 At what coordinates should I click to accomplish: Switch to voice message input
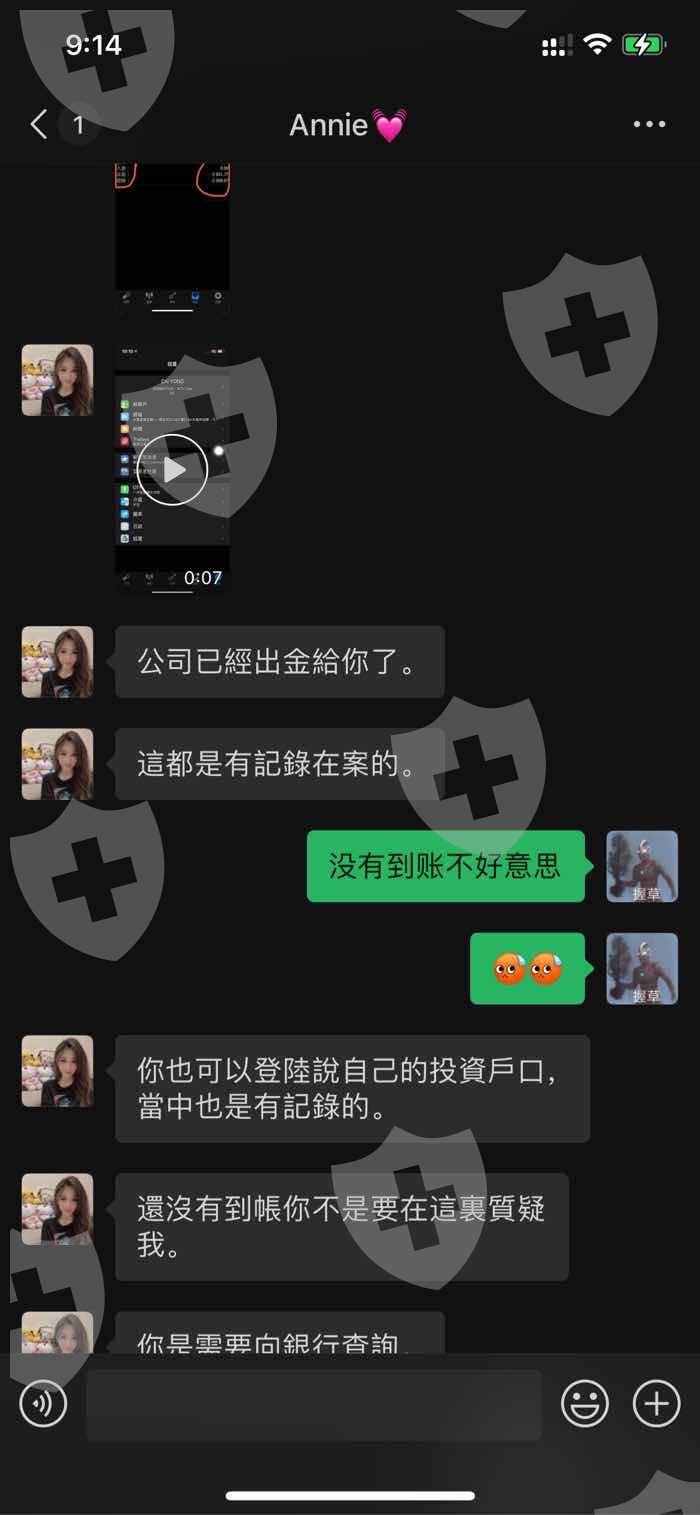[43, 1404]
